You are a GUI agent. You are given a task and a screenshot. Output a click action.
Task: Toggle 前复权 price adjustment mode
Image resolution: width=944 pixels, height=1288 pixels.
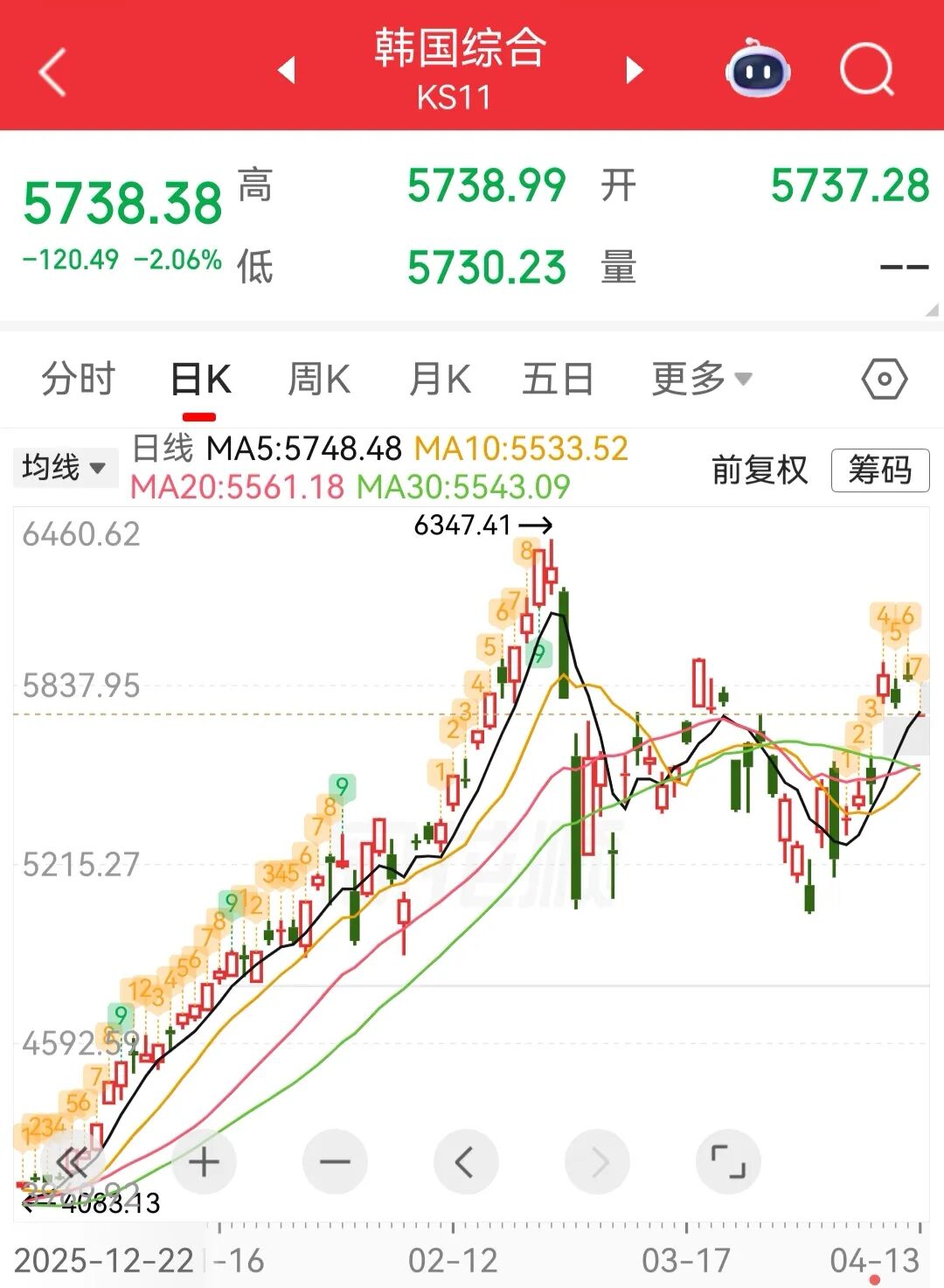[760, 469]
